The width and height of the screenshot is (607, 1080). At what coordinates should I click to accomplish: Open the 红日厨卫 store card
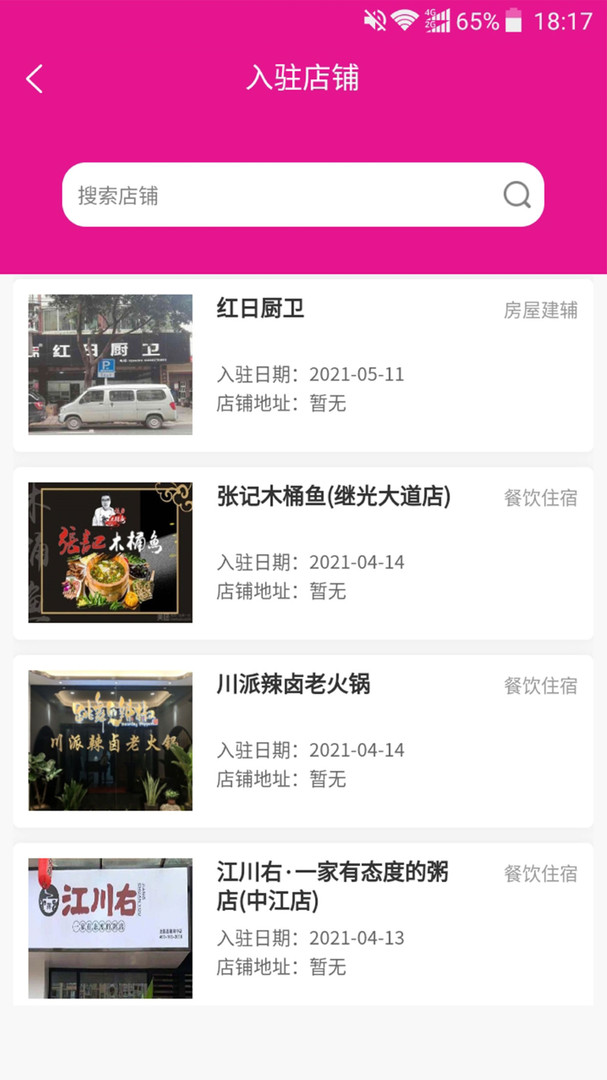(x=302, y=365)
